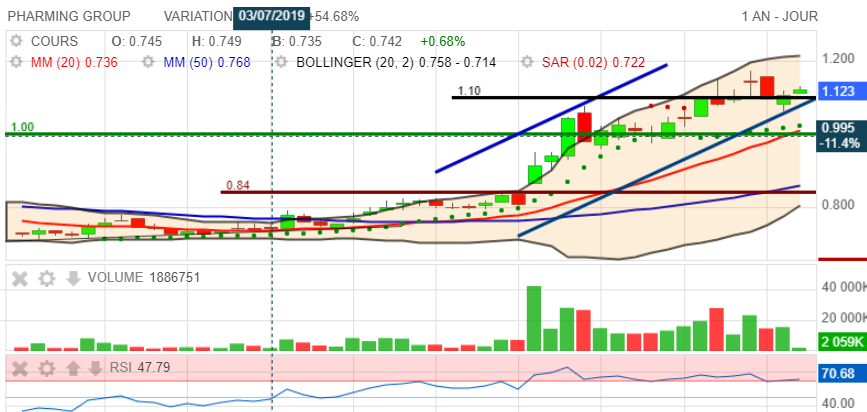Open settings gear for MM (20)
Screen dimensions: 867x412
(x=16, y=61)
